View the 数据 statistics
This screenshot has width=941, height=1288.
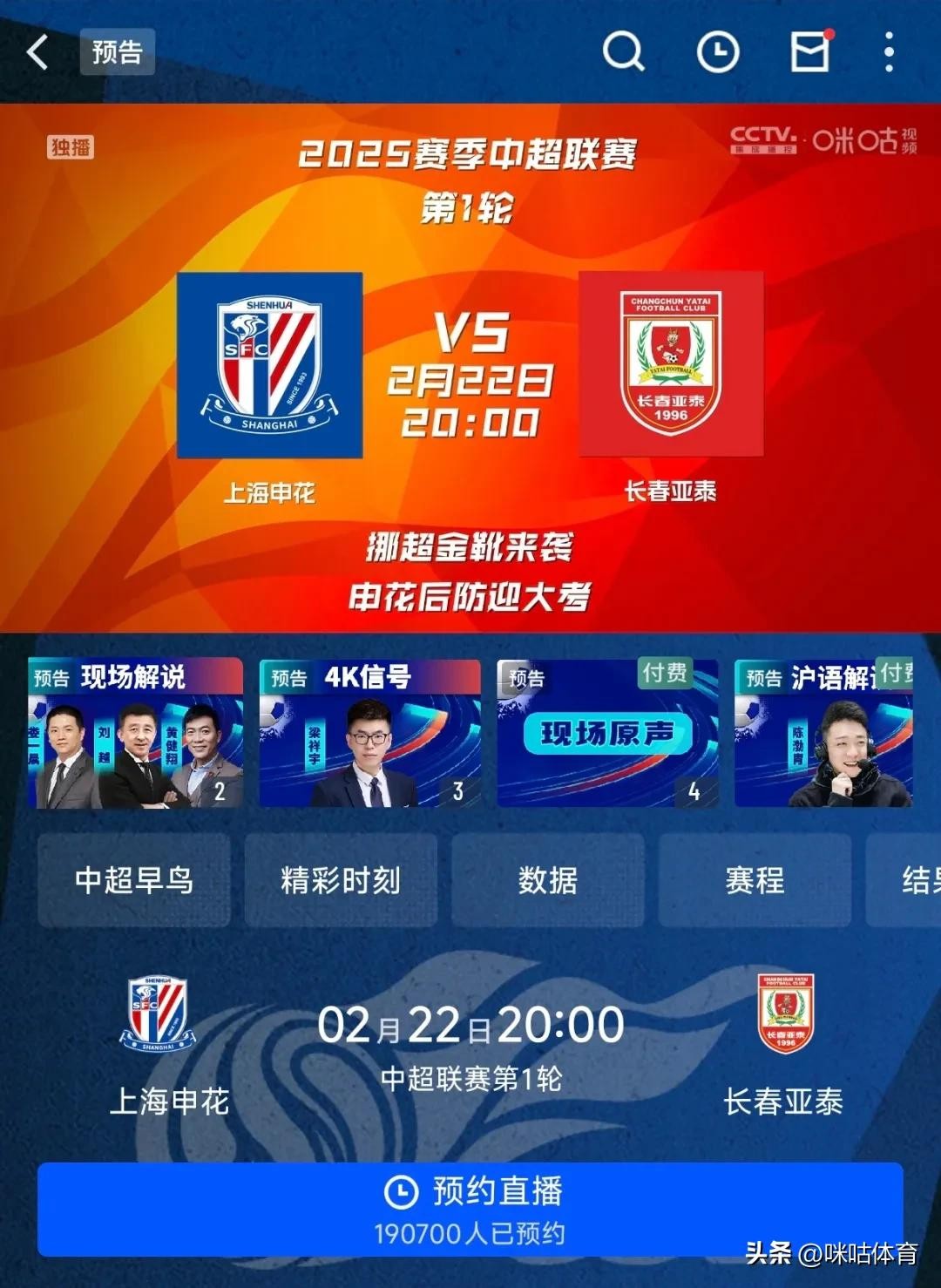(x=547, y=880)
